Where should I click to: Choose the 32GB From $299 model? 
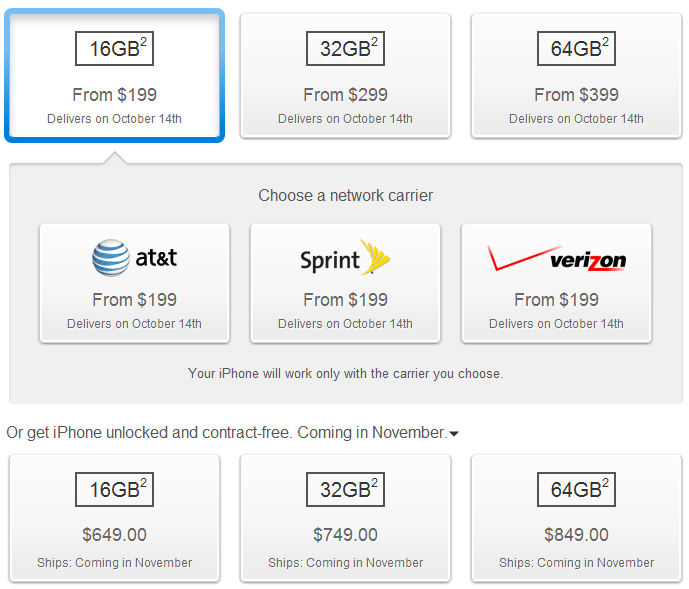pos(345,76)
